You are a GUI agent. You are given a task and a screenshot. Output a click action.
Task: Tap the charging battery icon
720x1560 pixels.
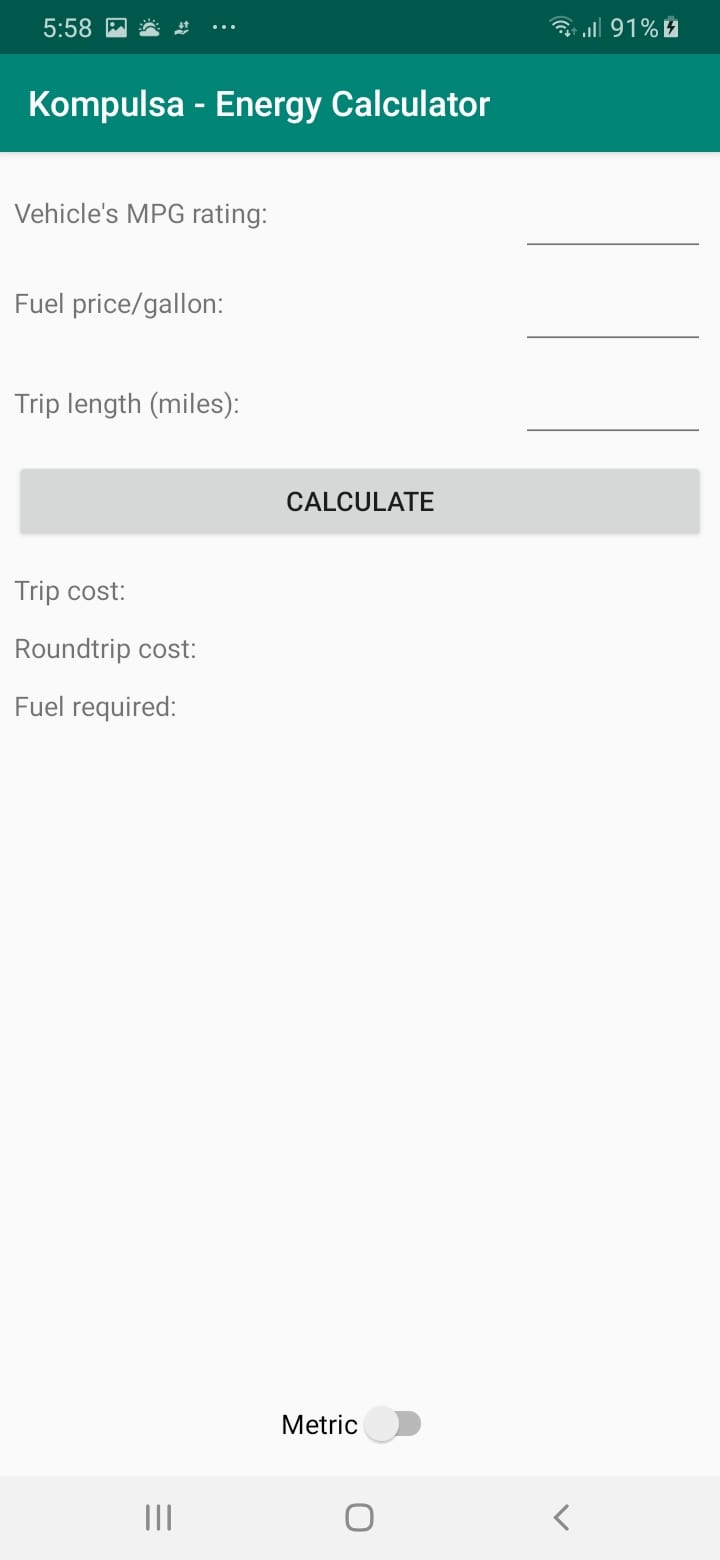(668, 27)
